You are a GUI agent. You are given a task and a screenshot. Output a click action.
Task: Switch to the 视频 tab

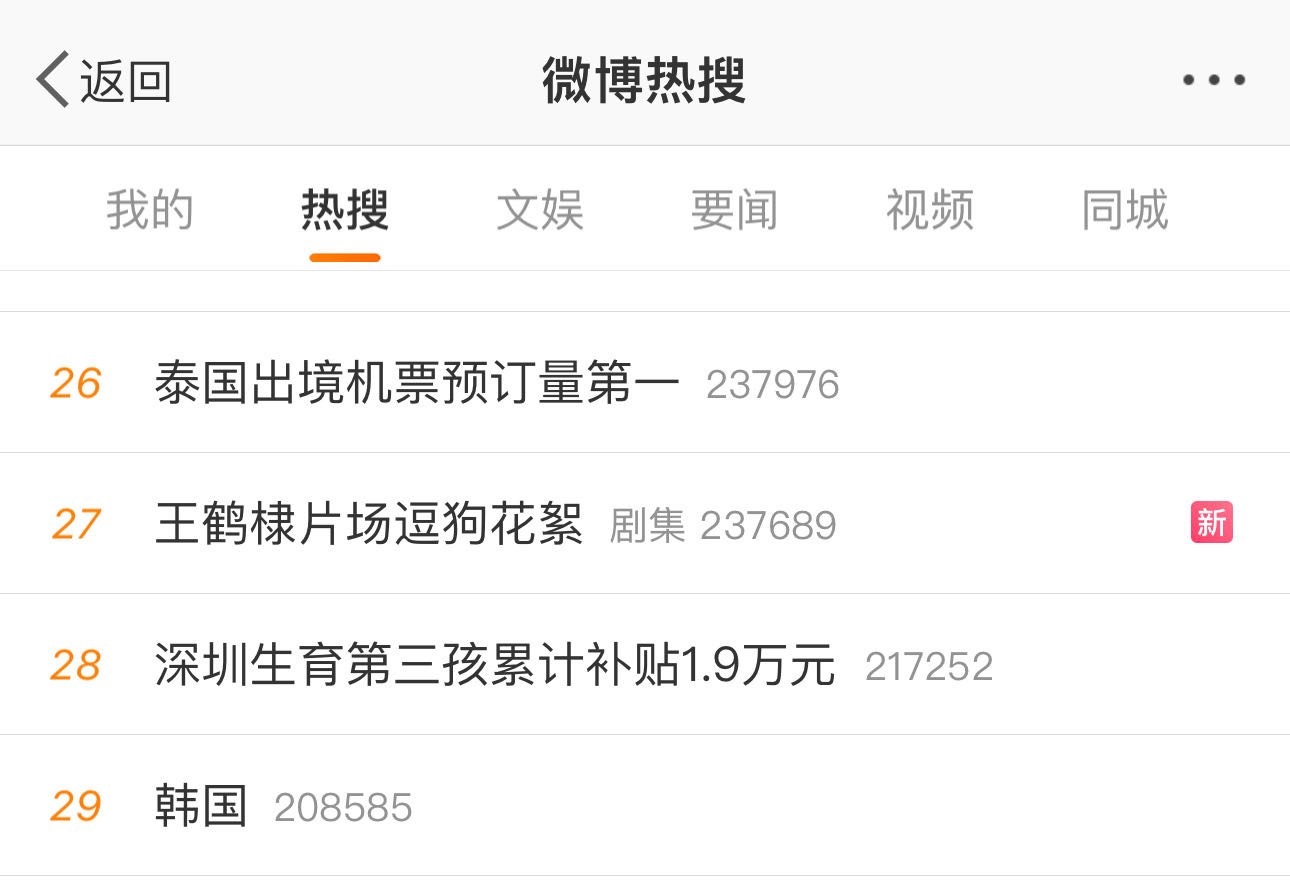pyautogui.click(x=929, y=210)
